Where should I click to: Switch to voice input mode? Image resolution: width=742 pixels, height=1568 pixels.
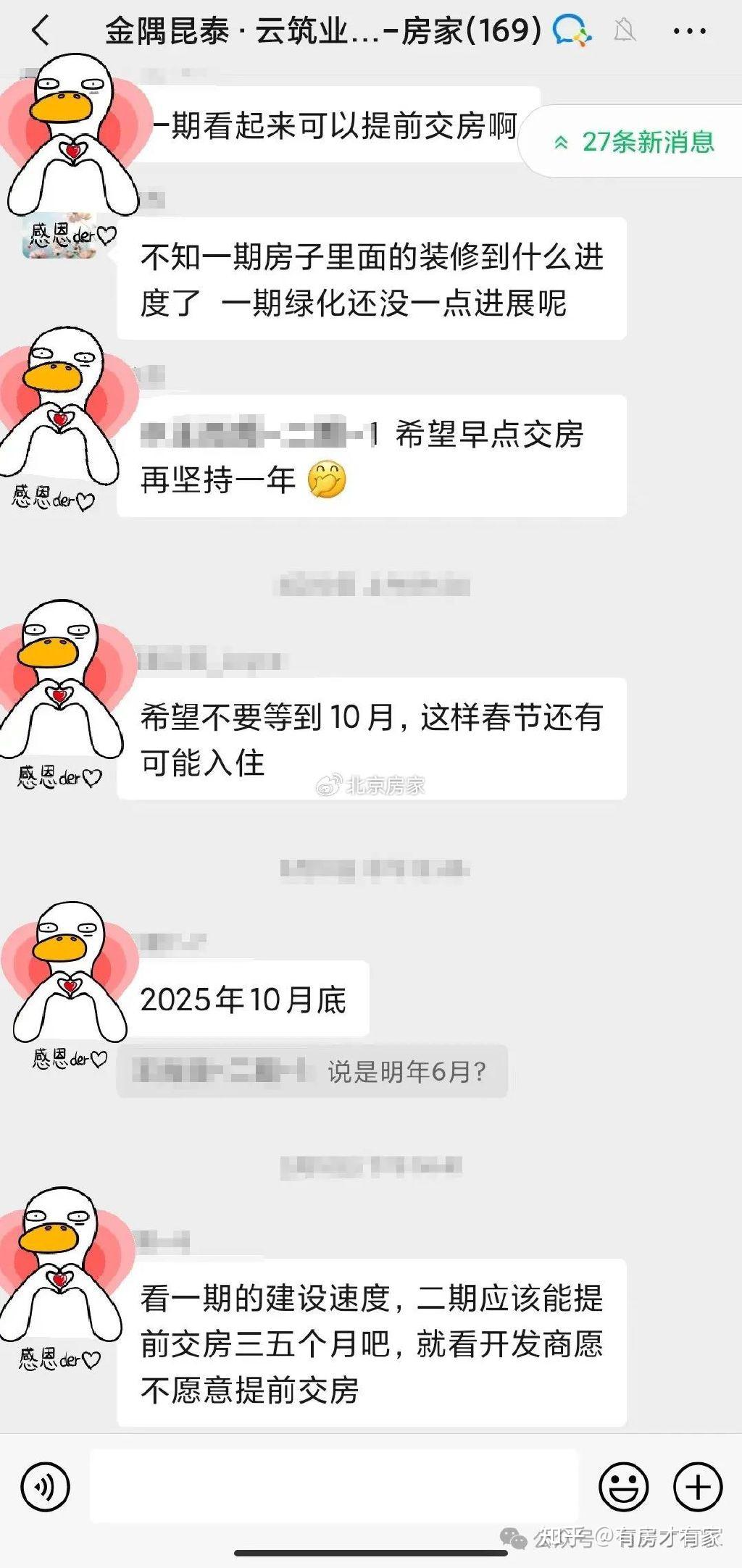45,1487
